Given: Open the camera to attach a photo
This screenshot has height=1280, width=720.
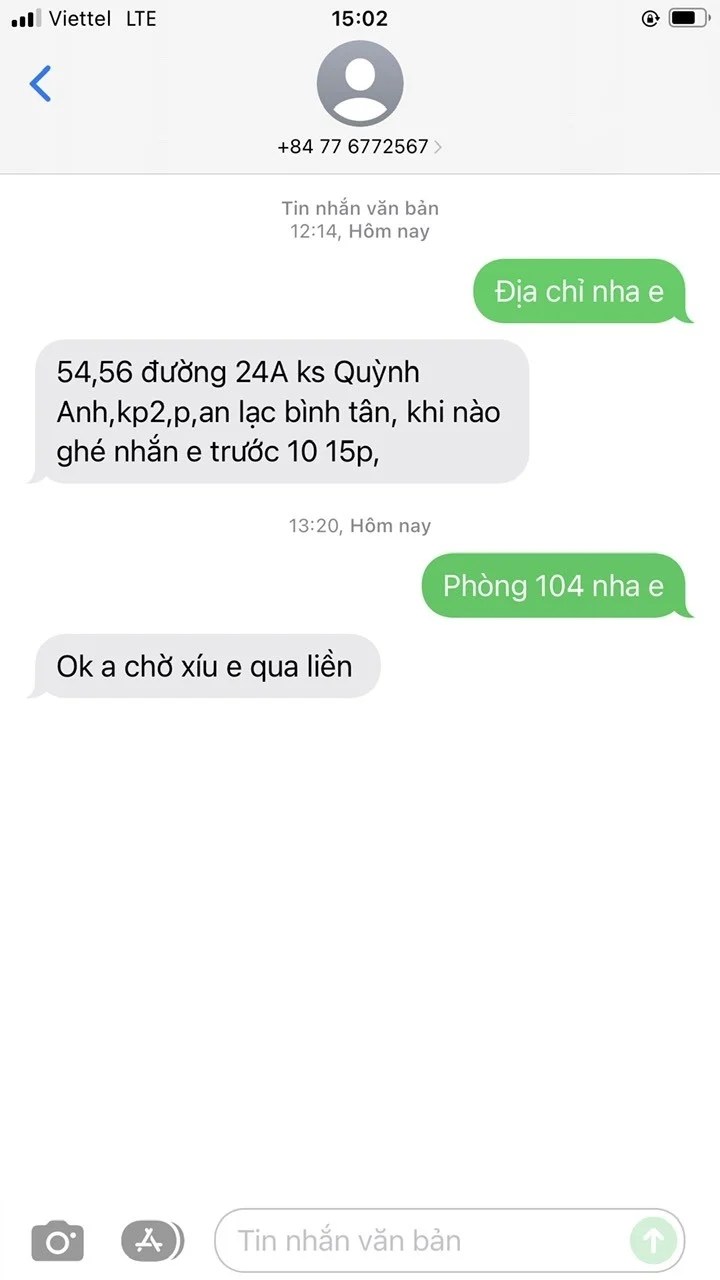Looking at the screenshot, I should pyautogui.click(x=58, y=1241).
